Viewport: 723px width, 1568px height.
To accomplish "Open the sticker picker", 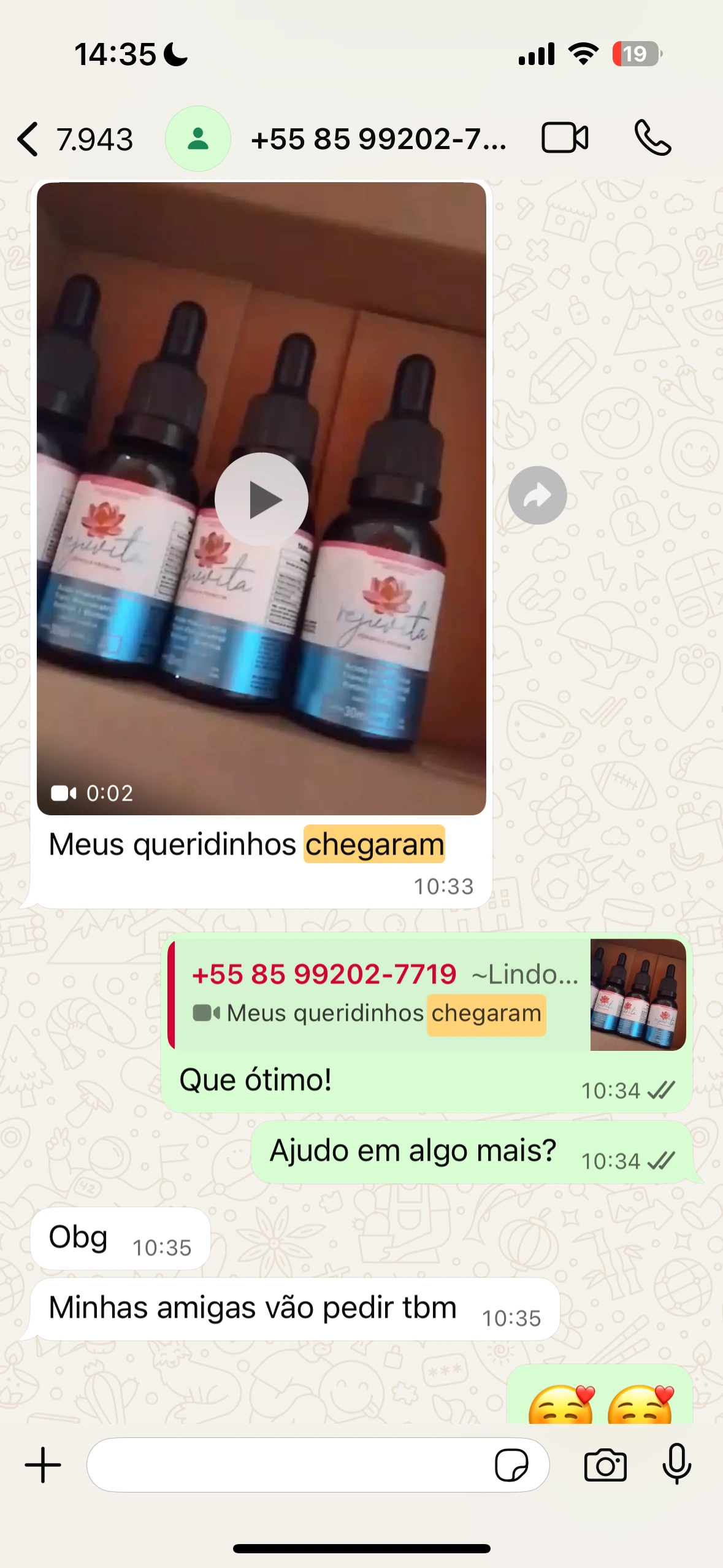I will (511, 1465).
